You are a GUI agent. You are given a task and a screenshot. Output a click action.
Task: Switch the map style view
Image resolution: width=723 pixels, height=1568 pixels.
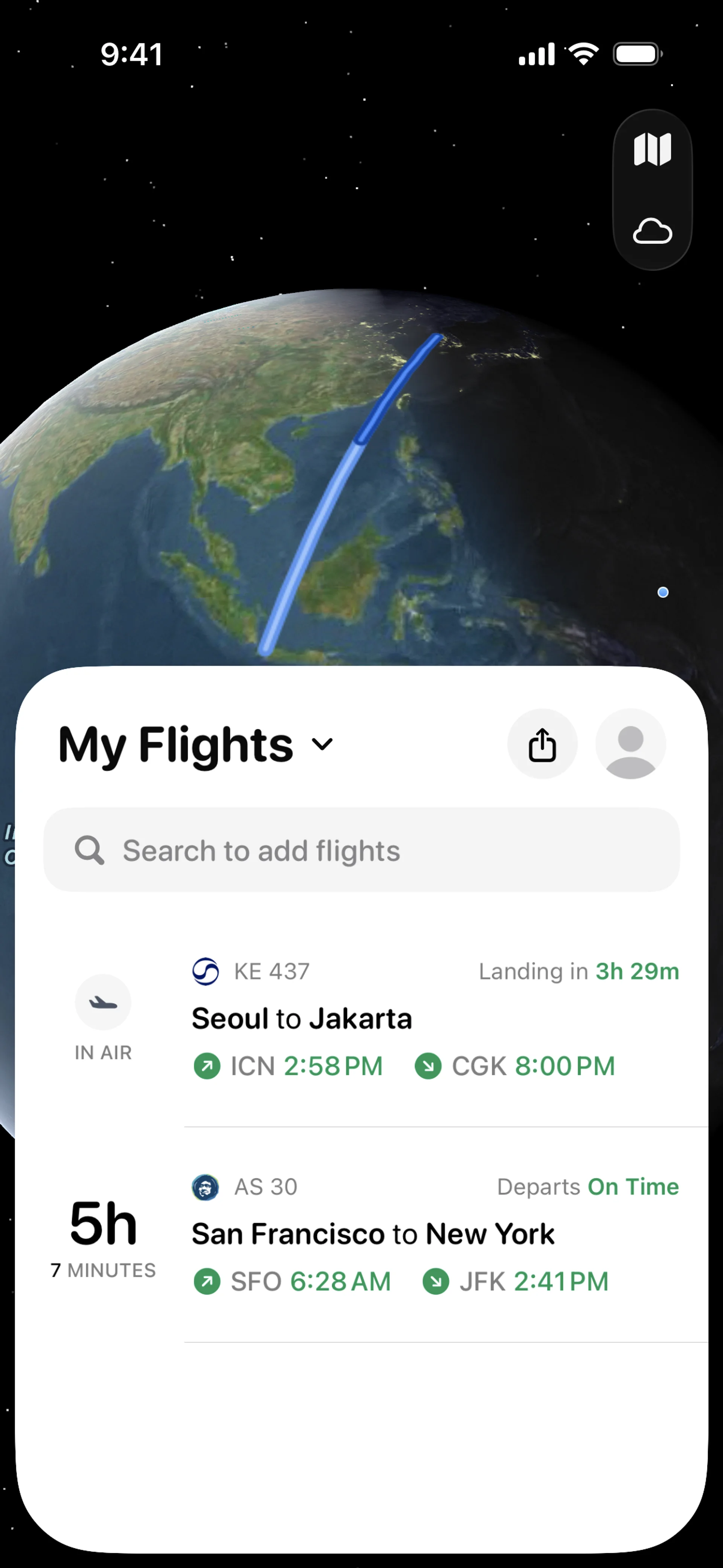[652, 149]
